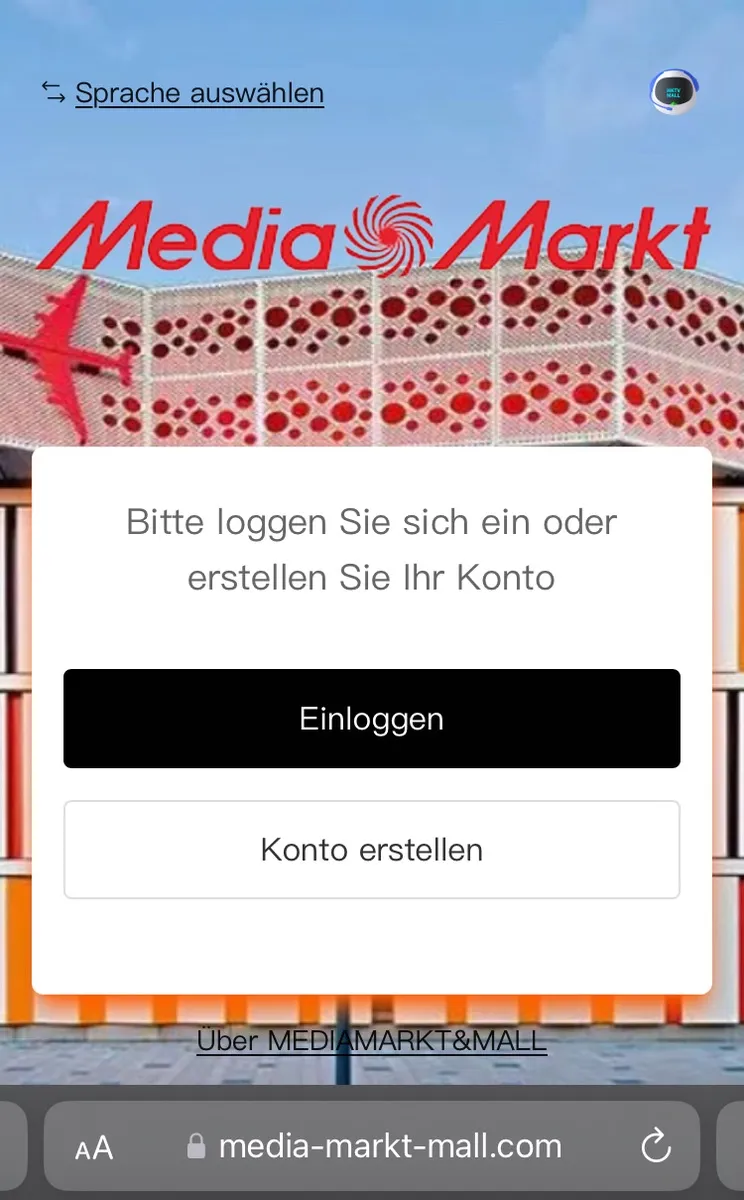Open the Sprache auswählen language selector
Viewport: 744px width, 1200px height.
click(x=183, y=93)
